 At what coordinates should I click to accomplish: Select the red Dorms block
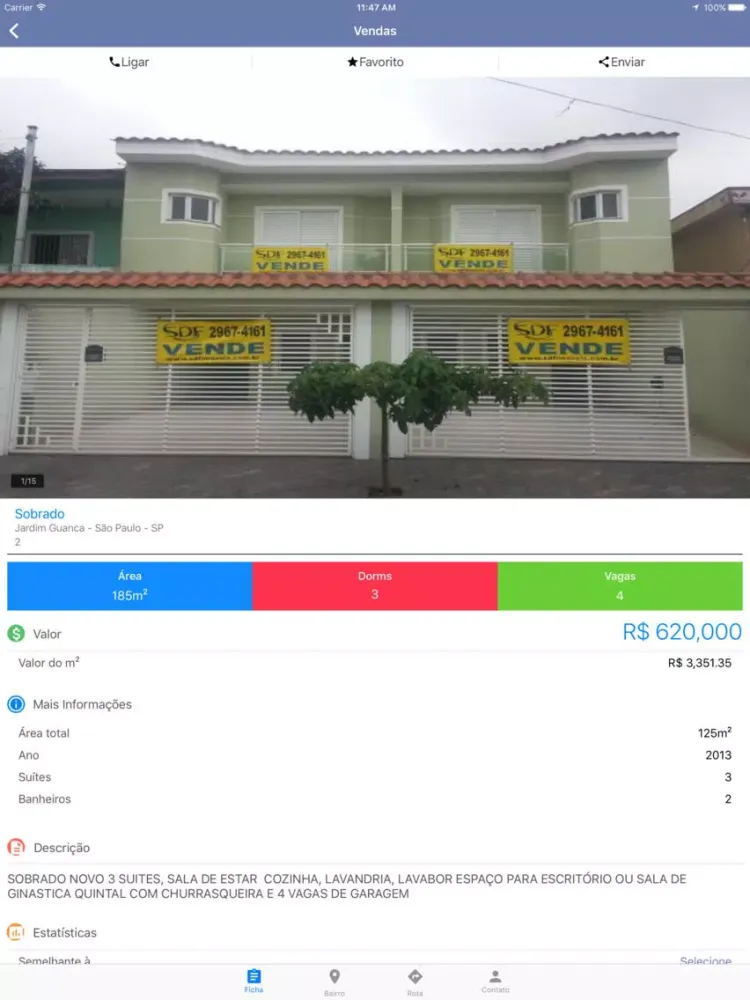point(375,586)
